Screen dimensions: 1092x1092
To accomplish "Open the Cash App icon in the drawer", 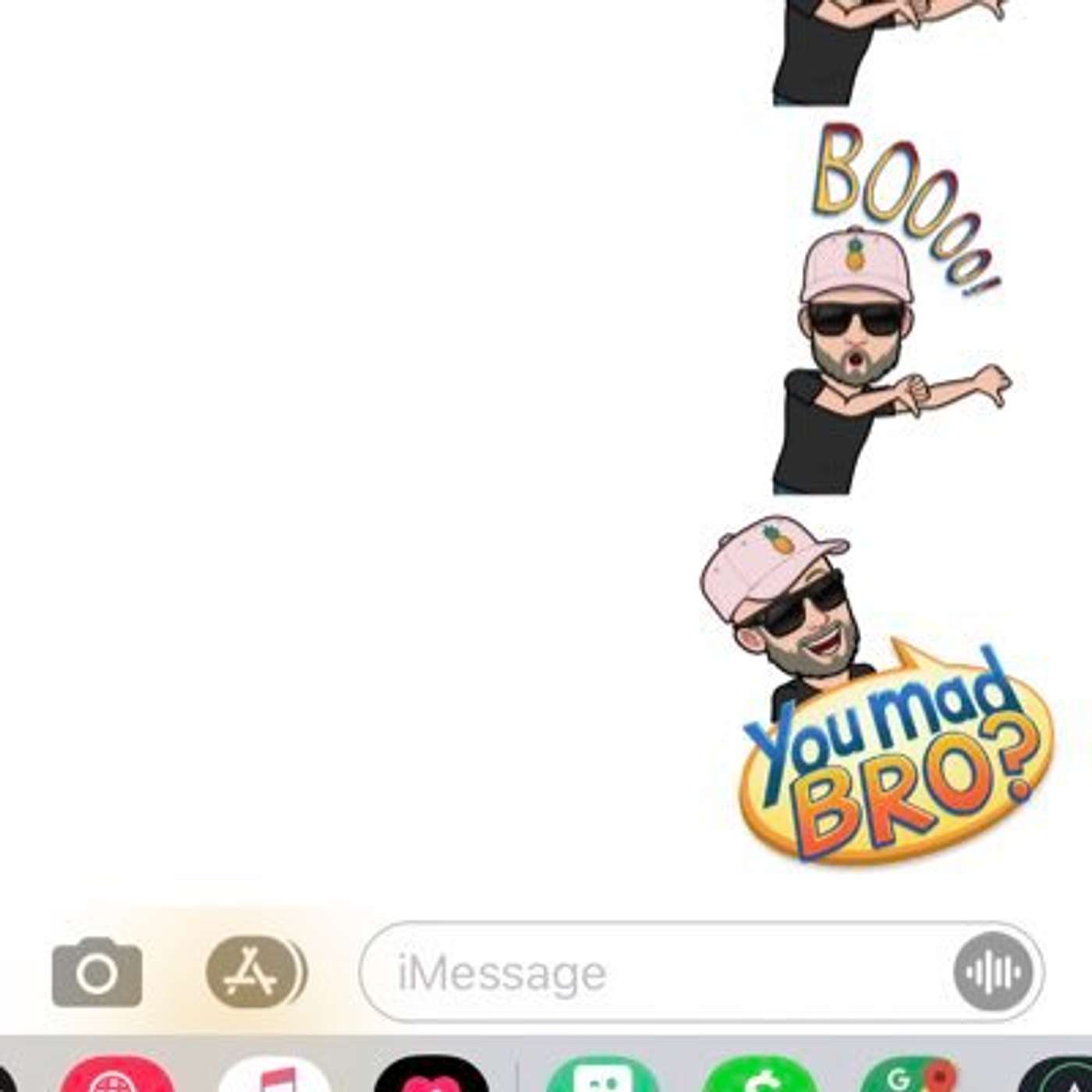I will point(759,1079).
